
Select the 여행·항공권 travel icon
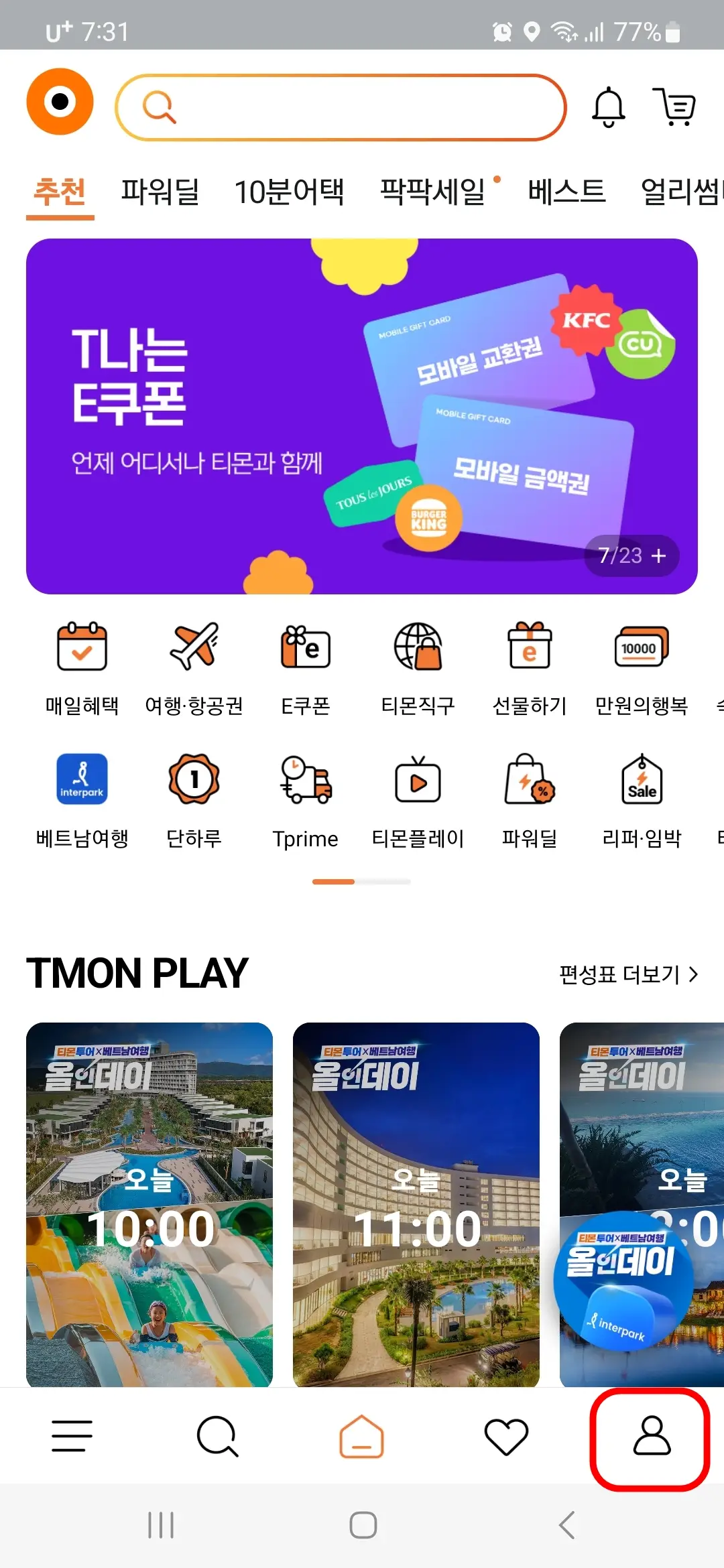click(194, 667)
